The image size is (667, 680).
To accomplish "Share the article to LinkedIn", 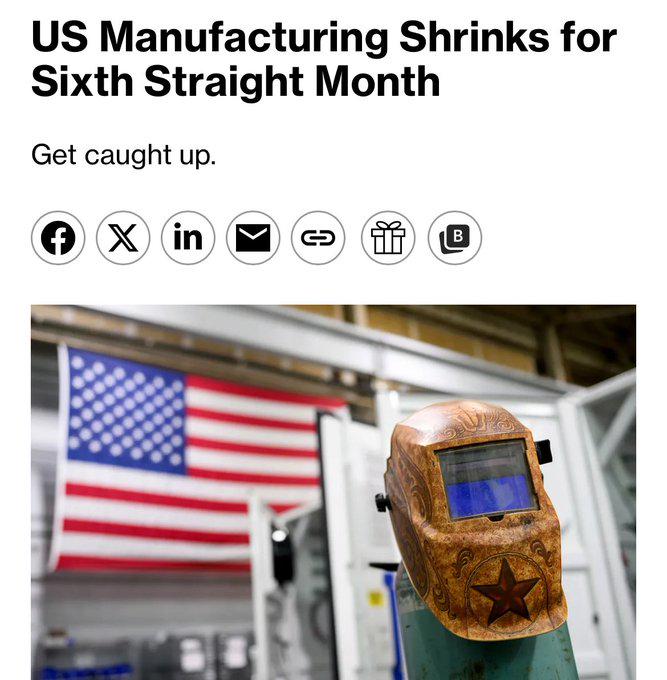I will (x=188, y=238).
